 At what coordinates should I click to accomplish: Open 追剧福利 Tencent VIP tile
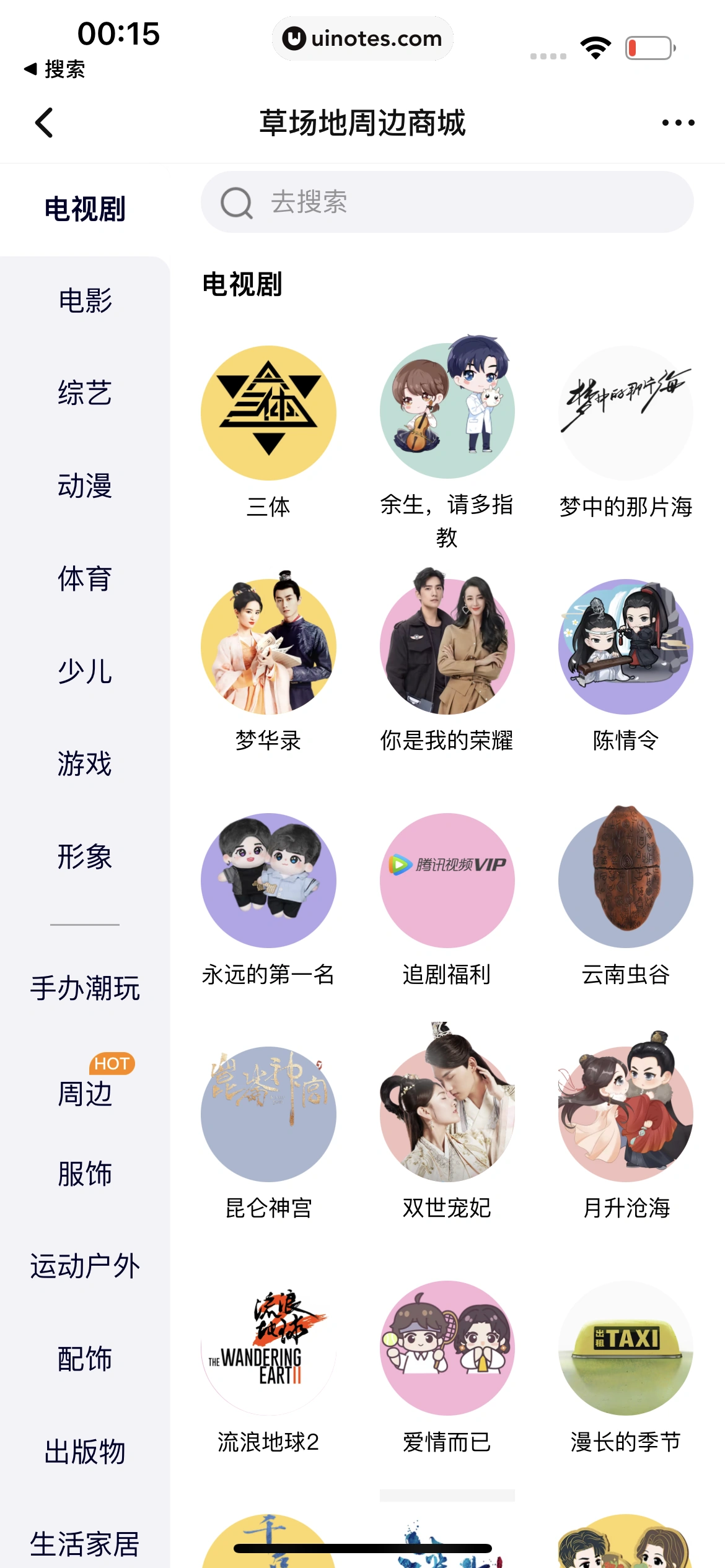[447, 880]
